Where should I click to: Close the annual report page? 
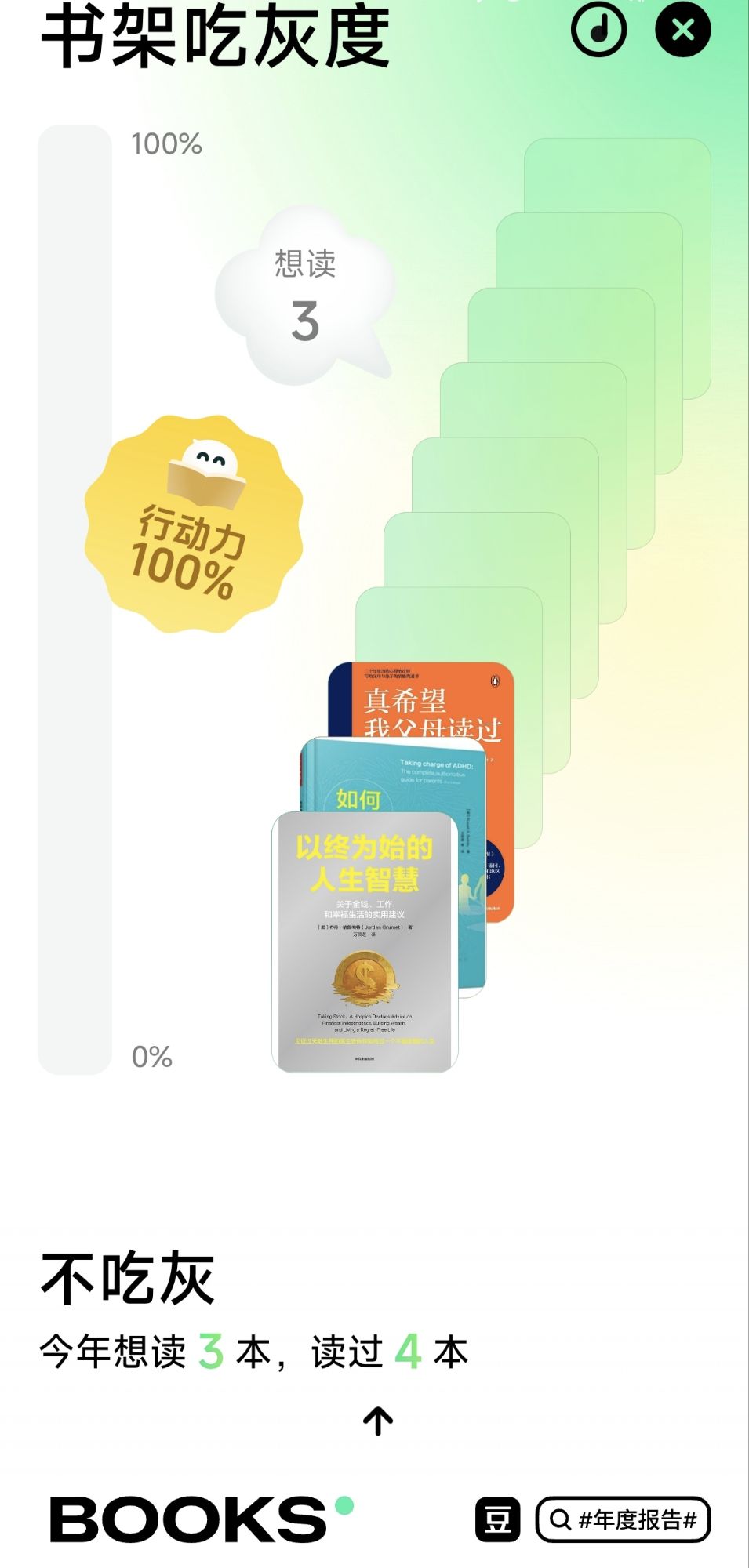[x=682, y=30]
